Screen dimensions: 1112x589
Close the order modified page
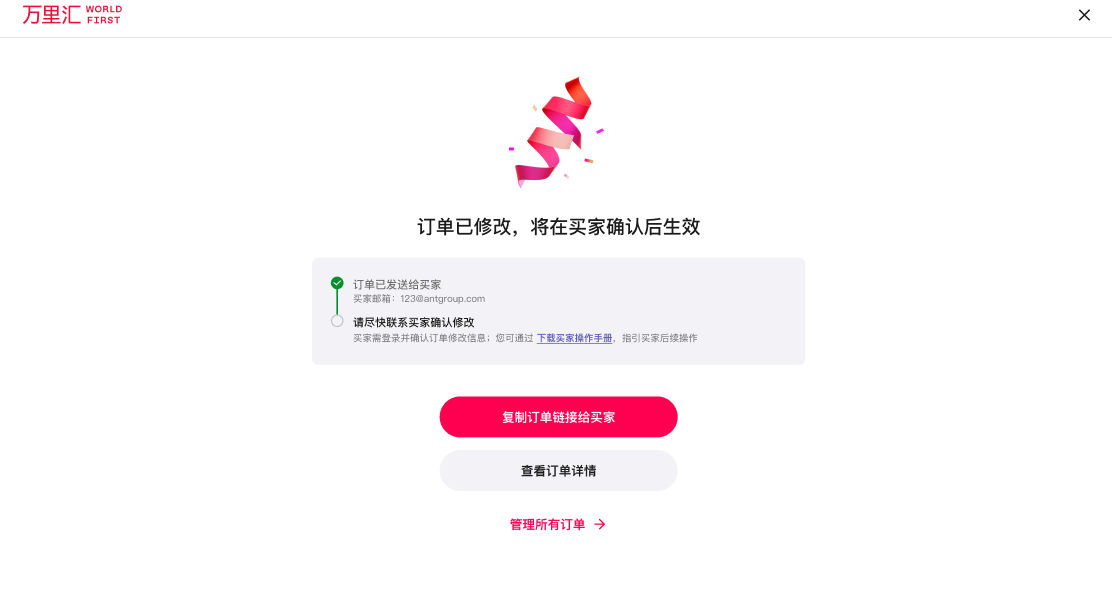tap(1084, 15)
